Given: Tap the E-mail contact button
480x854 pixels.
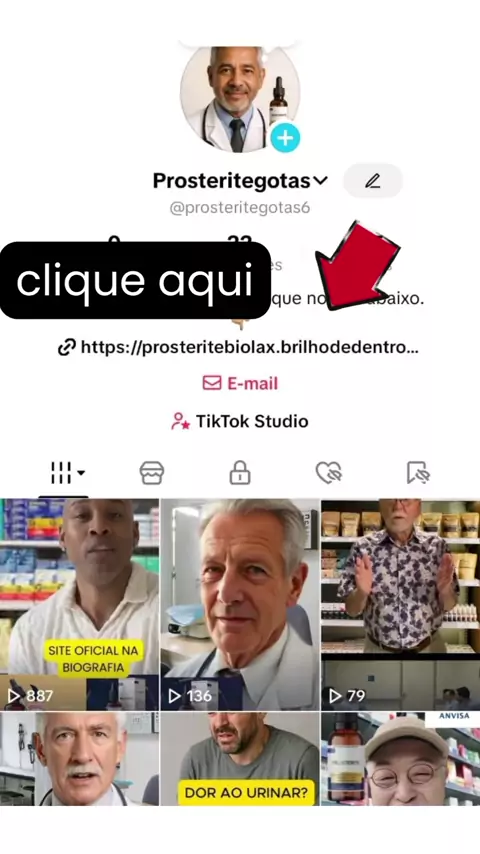Looking at the screenshot, I should (x=240, y=383).
